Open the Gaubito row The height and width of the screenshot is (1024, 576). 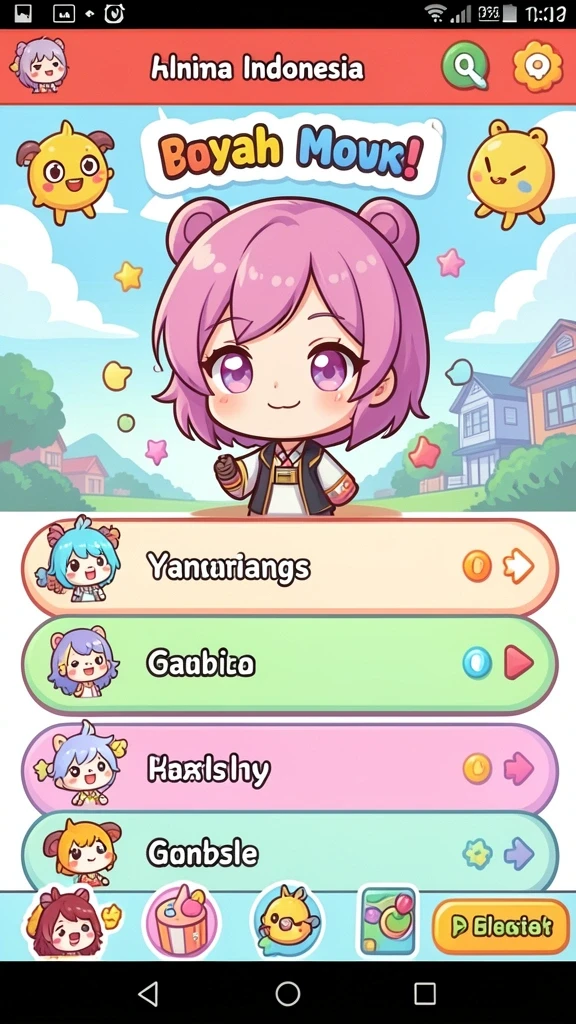coord(289,665)
